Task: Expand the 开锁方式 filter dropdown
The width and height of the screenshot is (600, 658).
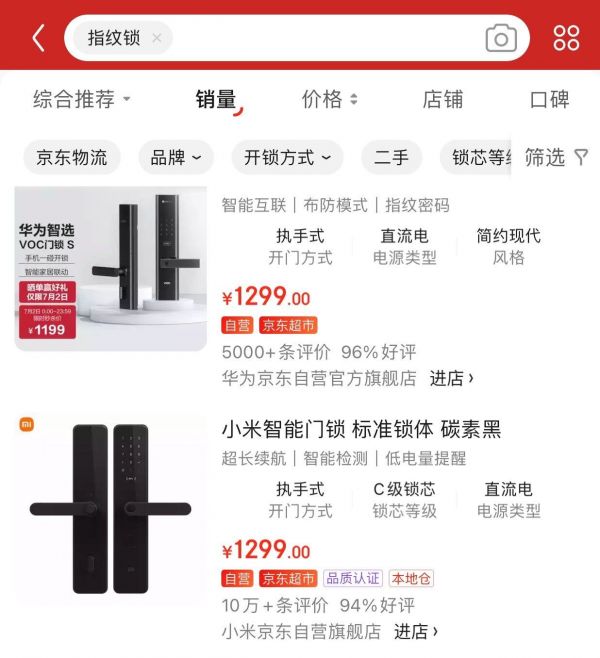Action: click(x=287, y=157)
